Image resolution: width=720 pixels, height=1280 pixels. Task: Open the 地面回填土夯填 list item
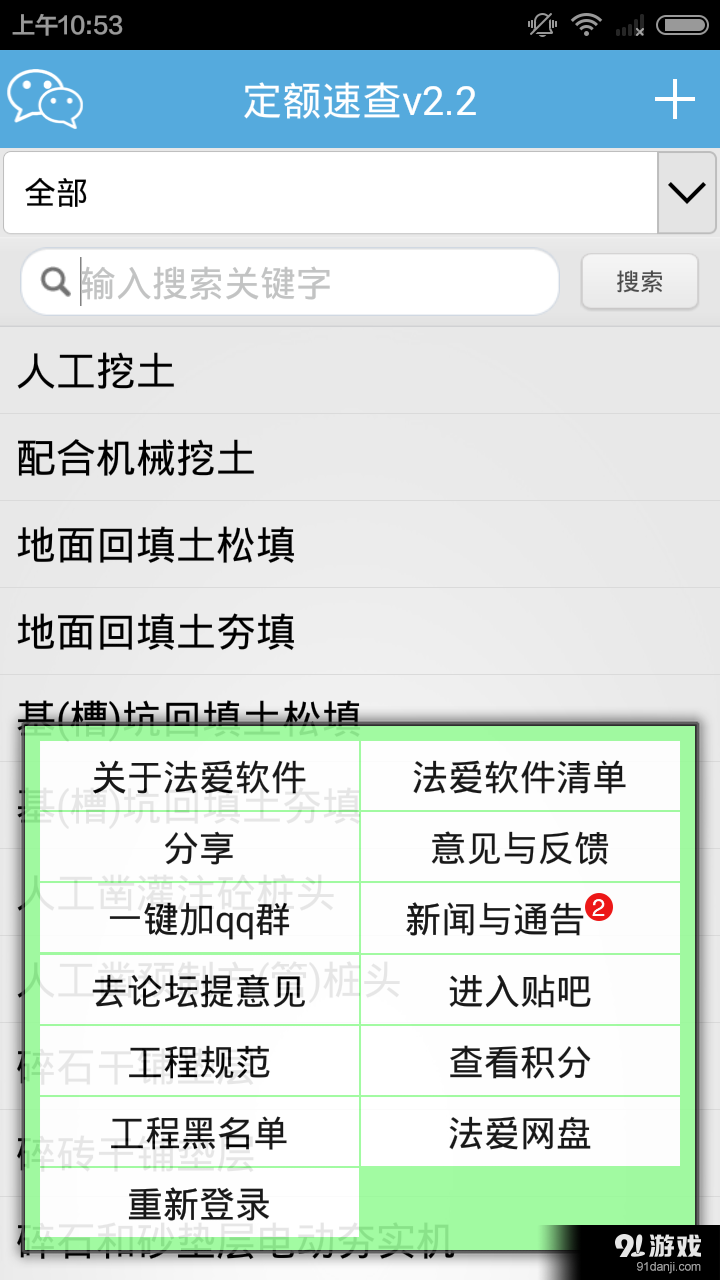[360, 632]
